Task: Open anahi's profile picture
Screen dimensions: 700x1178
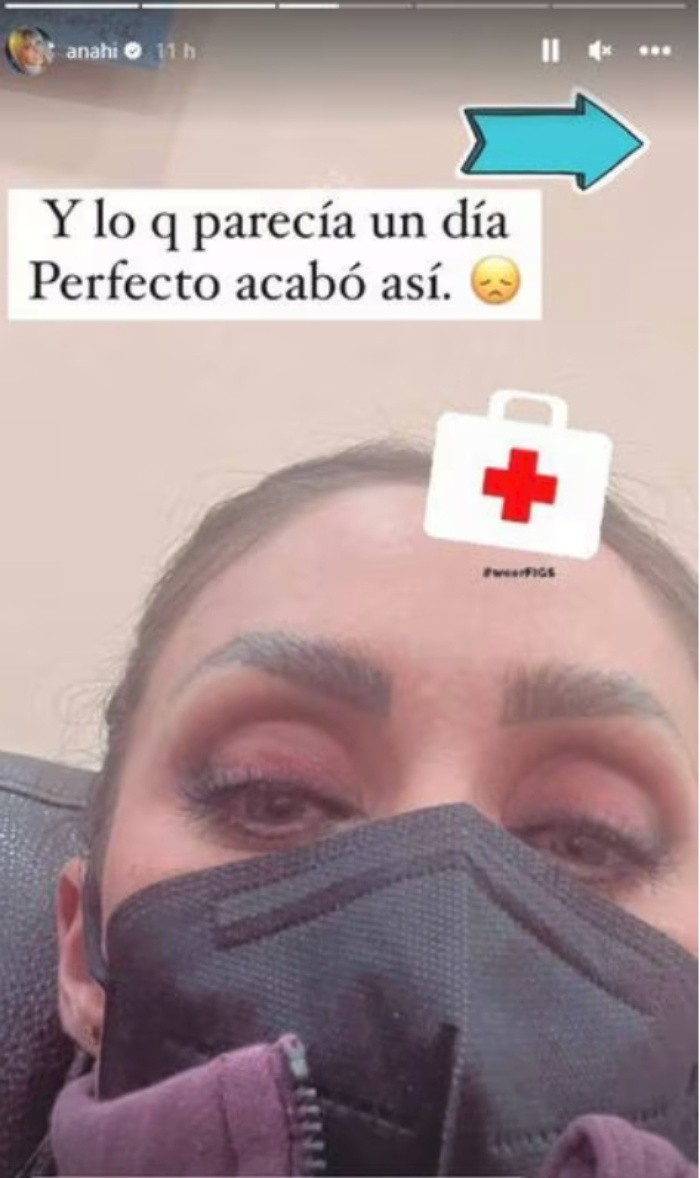Action: [x=29, y=50]
